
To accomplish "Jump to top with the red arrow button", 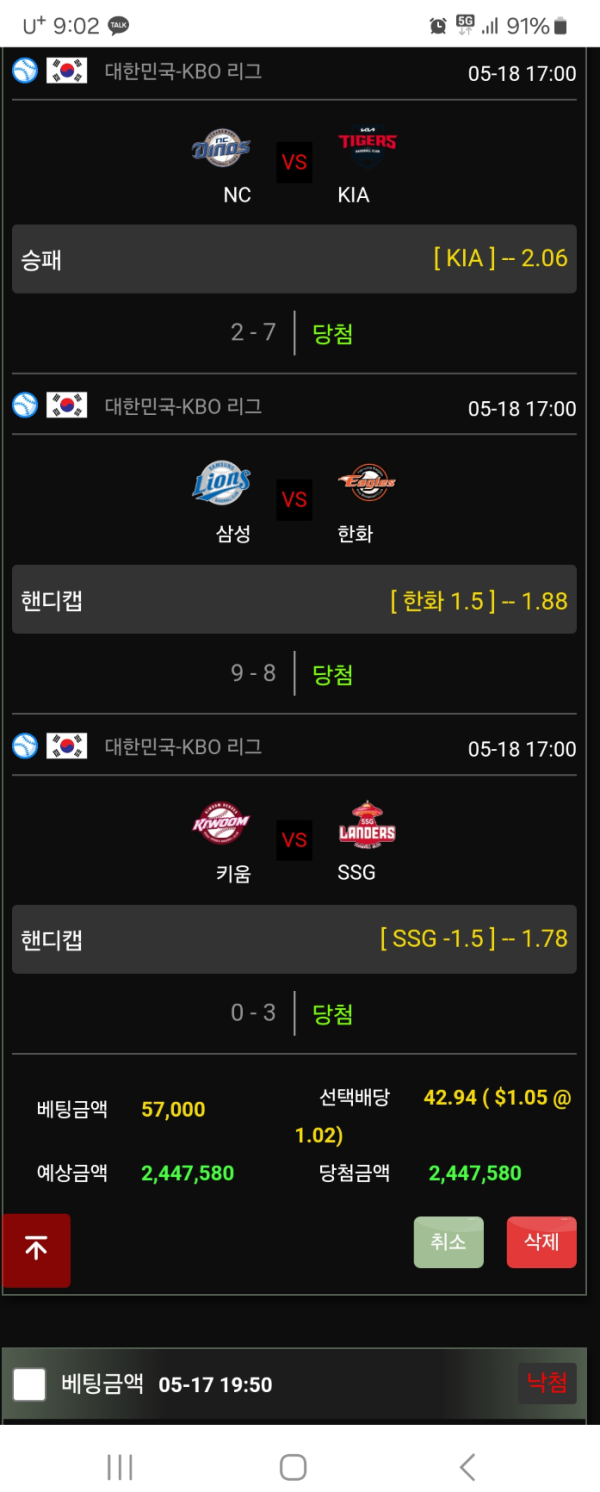I will click(x=36, y=1249).
